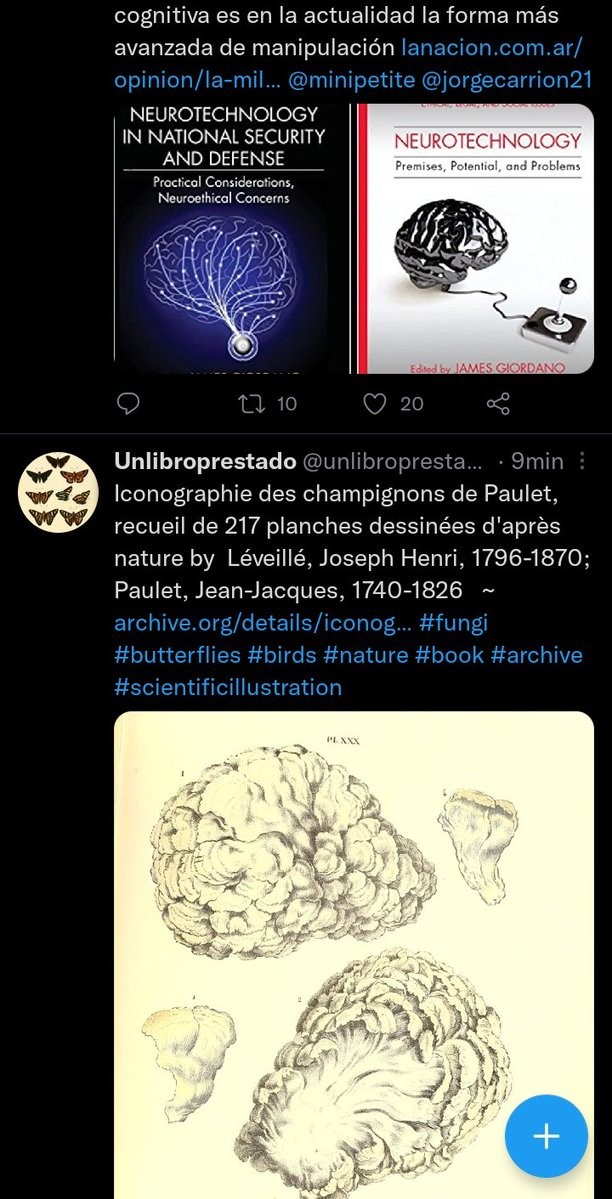Open the #butterflies hashtag
This screenshot has width=612, height=1199.
tap(177, 655)
